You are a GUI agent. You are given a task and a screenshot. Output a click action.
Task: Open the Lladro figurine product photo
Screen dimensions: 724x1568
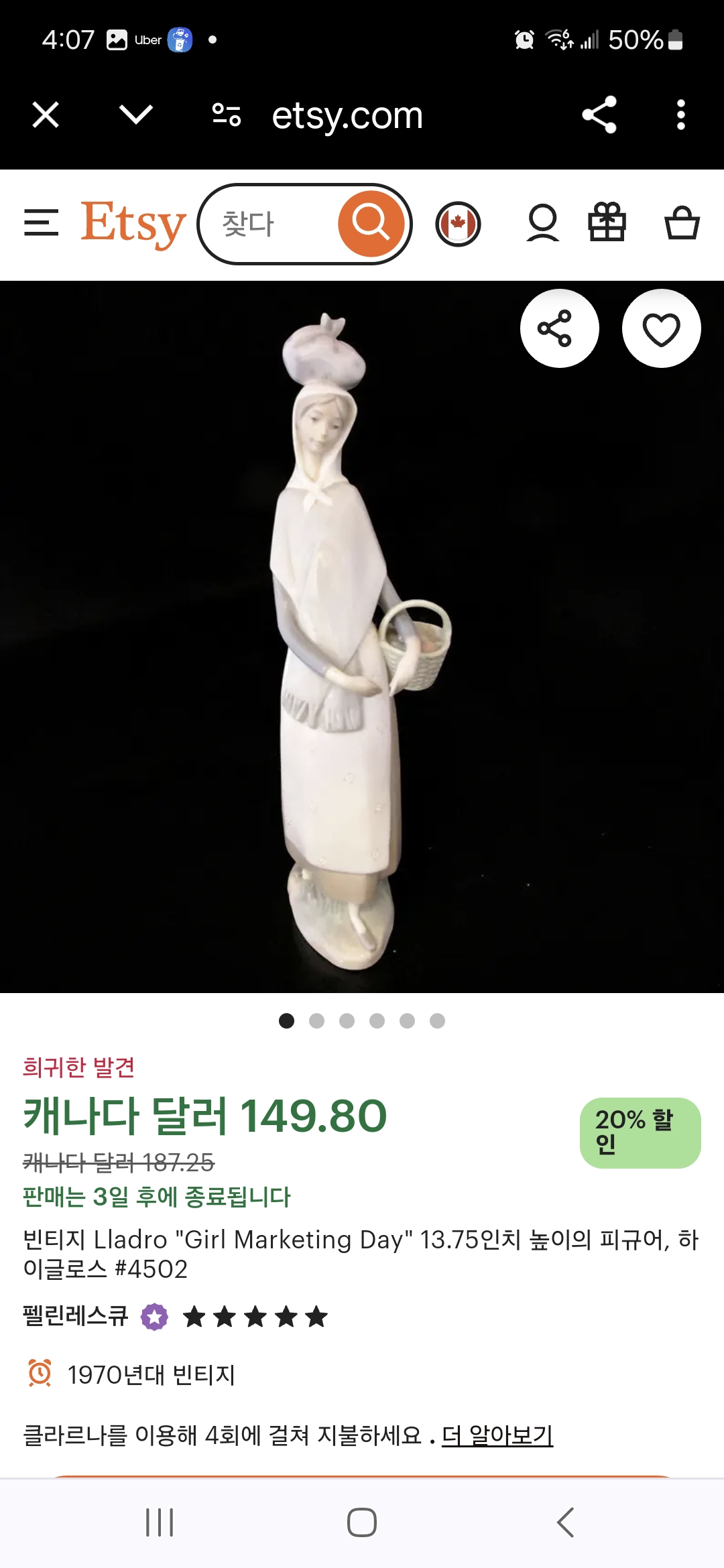coord(362,637)
